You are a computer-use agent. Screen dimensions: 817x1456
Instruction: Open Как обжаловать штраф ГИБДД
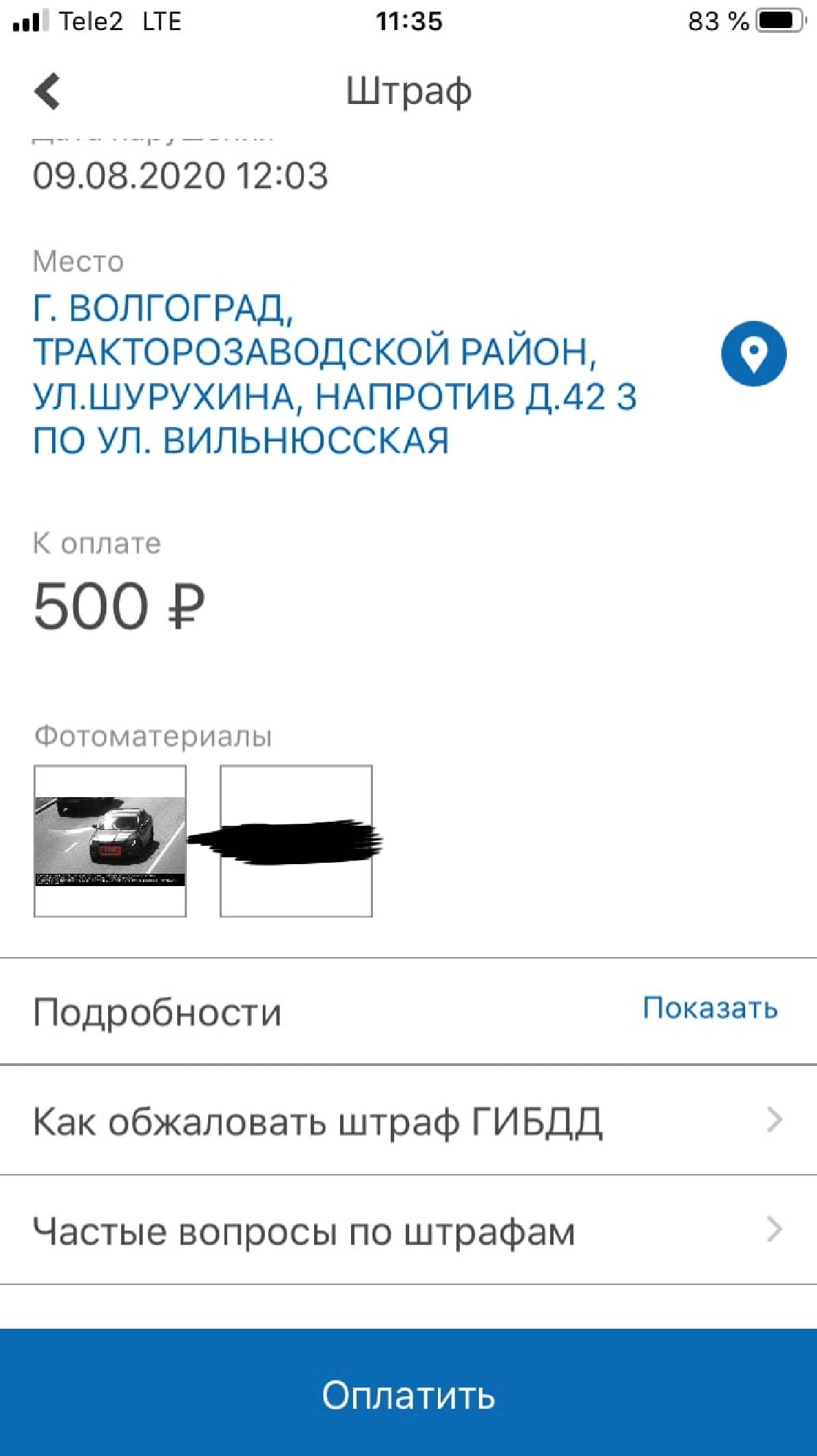click(x=408, y=1120)
